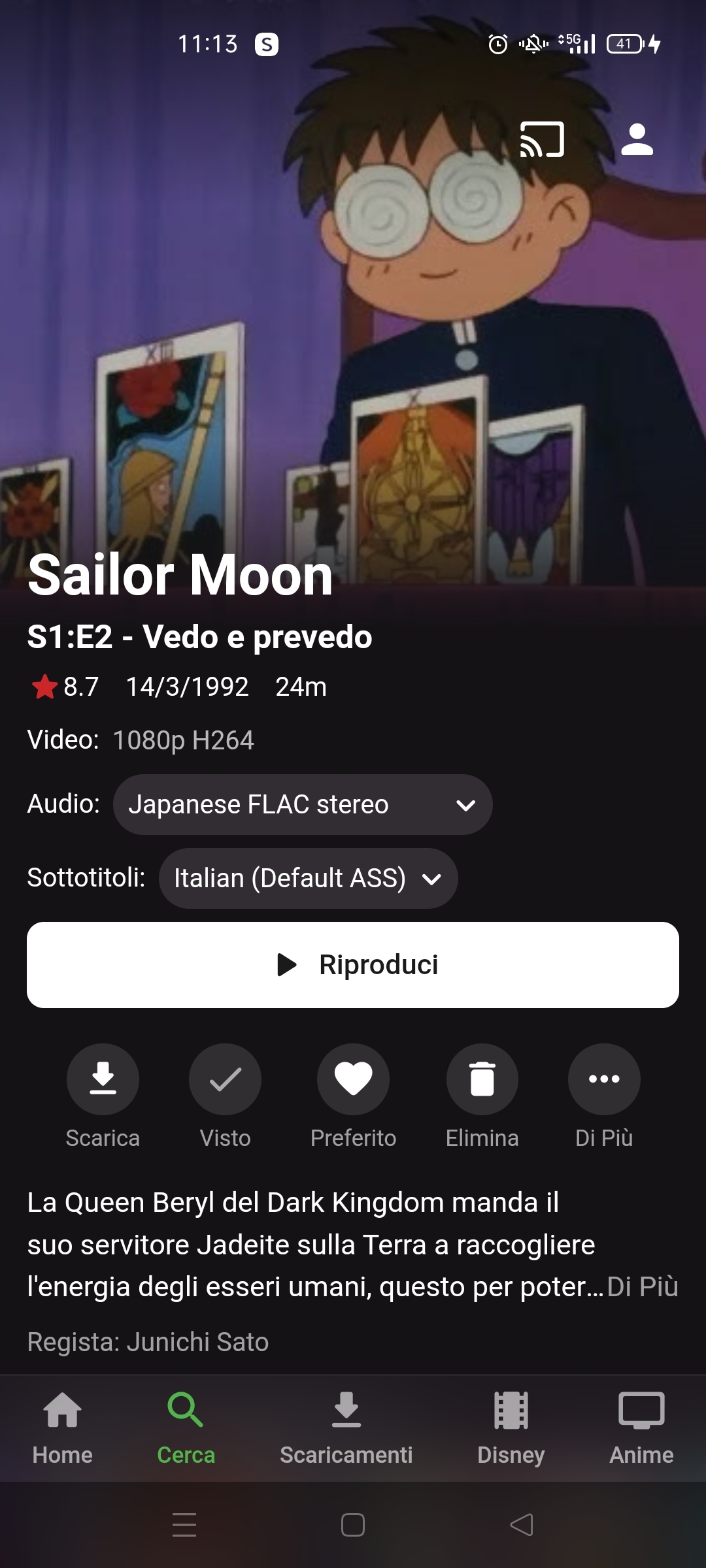Open the Disney tab
706x1568 pixels.
click(x=511, y=1428)
